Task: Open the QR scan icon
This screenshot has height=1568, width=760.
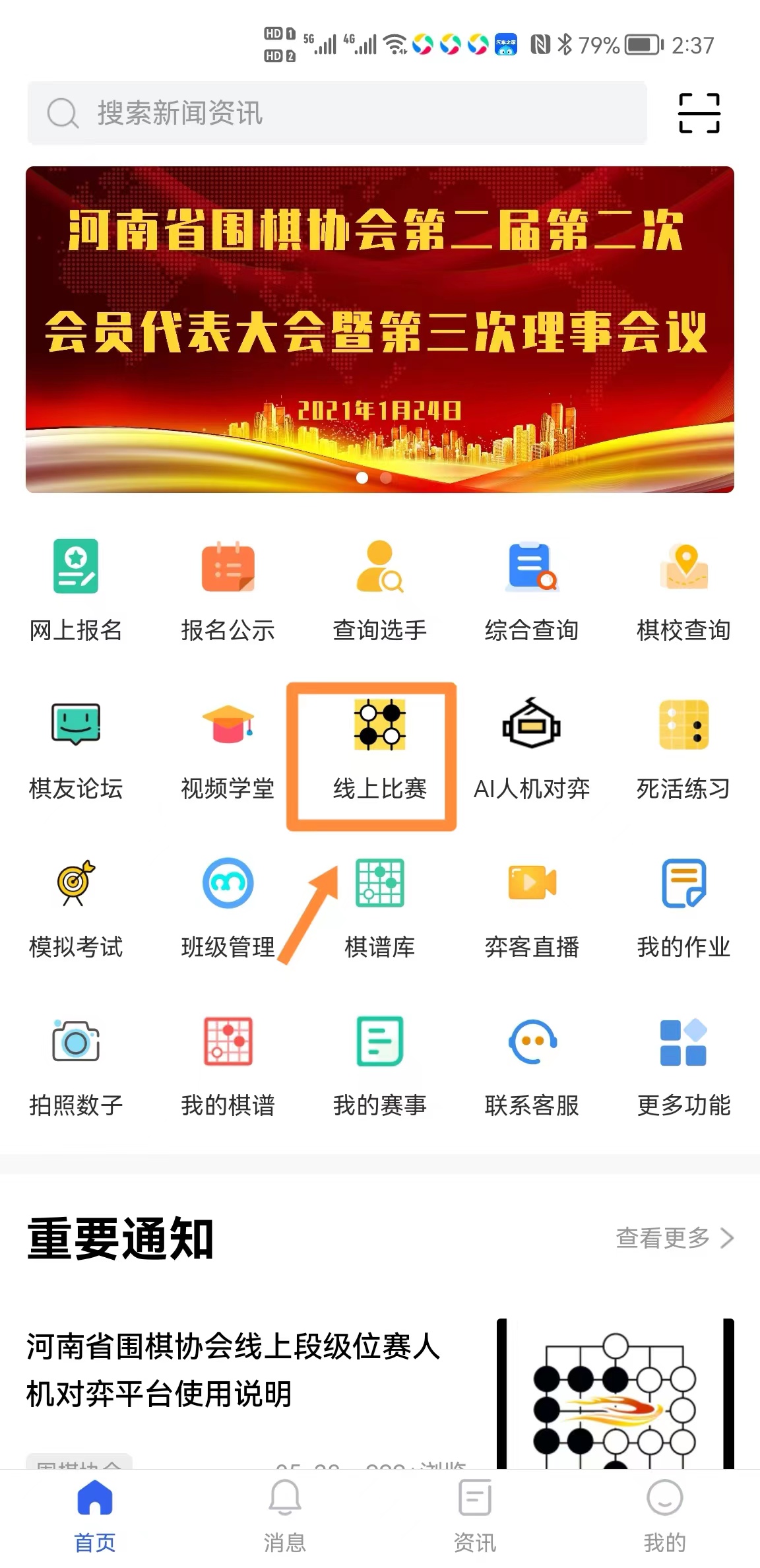Action: click(699, 113)
